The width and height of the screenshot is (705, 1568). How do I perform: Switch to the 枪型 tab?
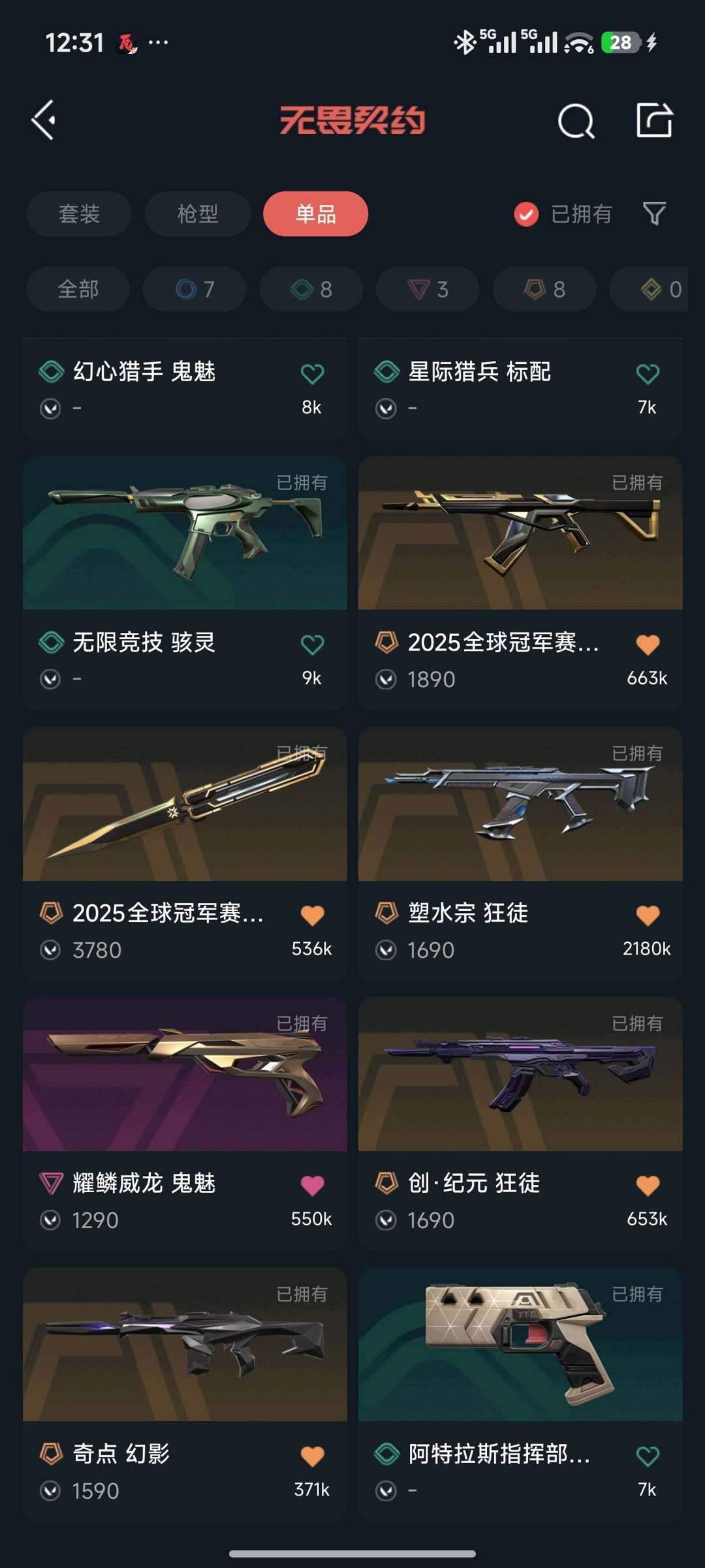197,213
